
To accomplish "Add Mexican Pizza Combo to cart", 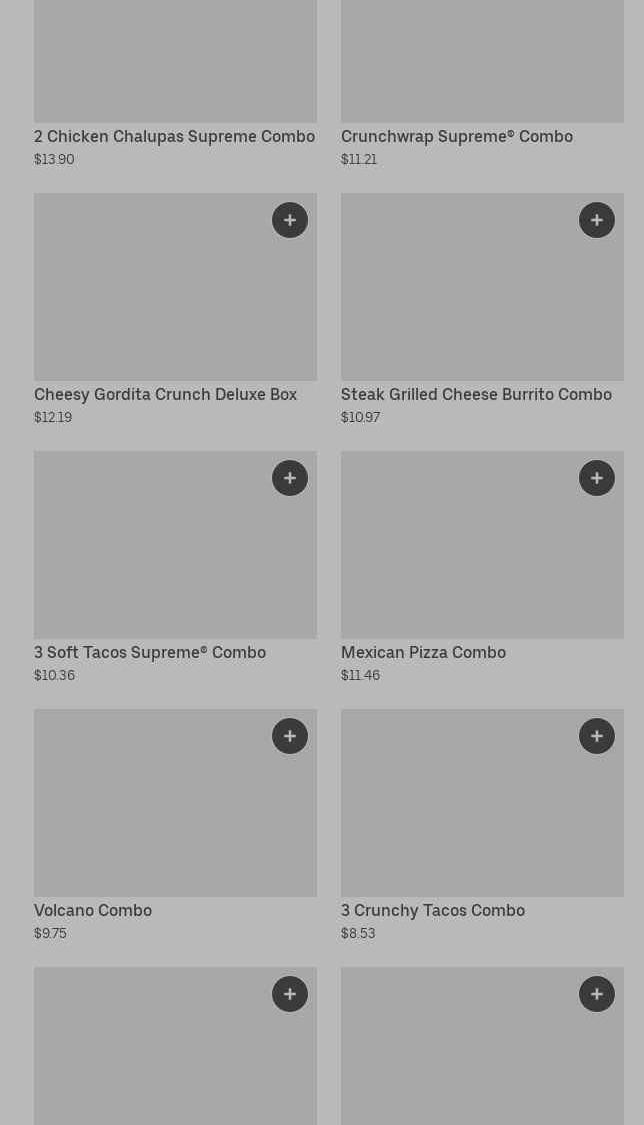I will [x=597, y=478].
